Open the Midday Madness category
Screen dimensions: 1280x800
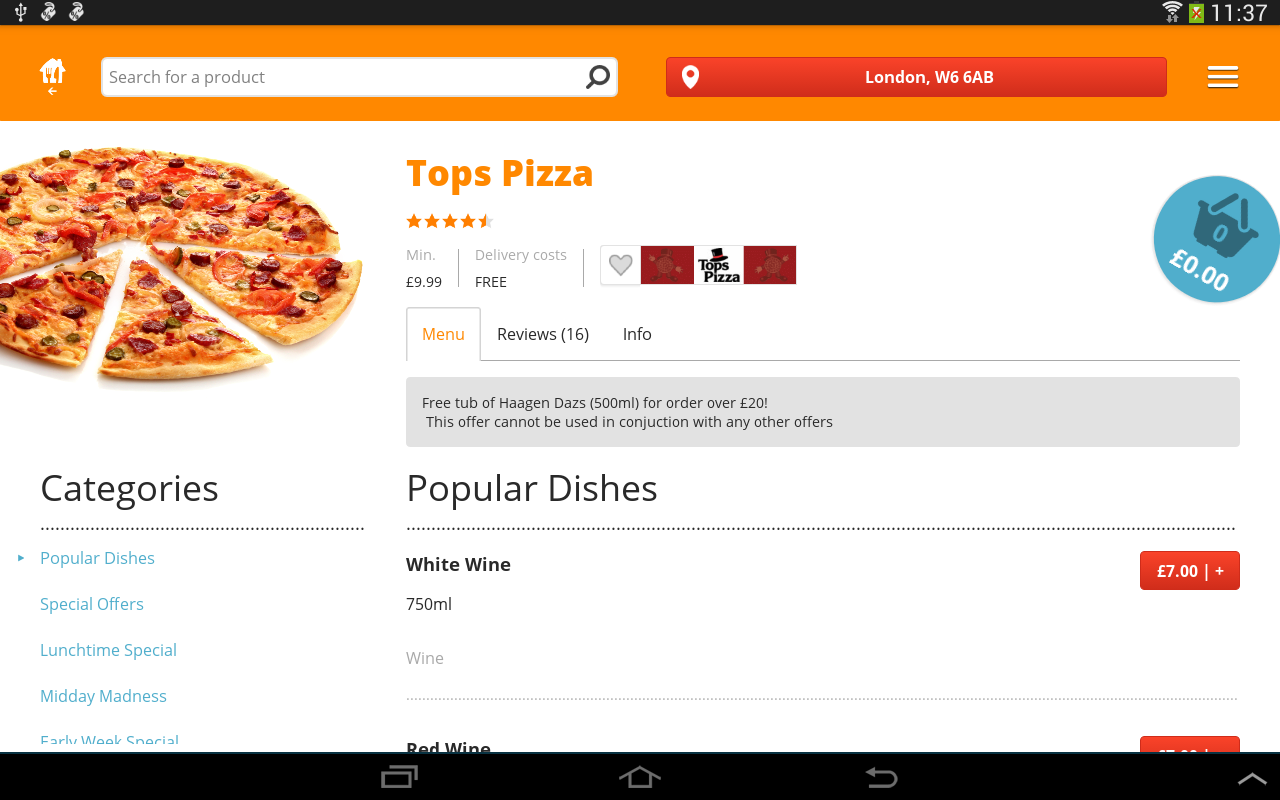pos(103,696)
